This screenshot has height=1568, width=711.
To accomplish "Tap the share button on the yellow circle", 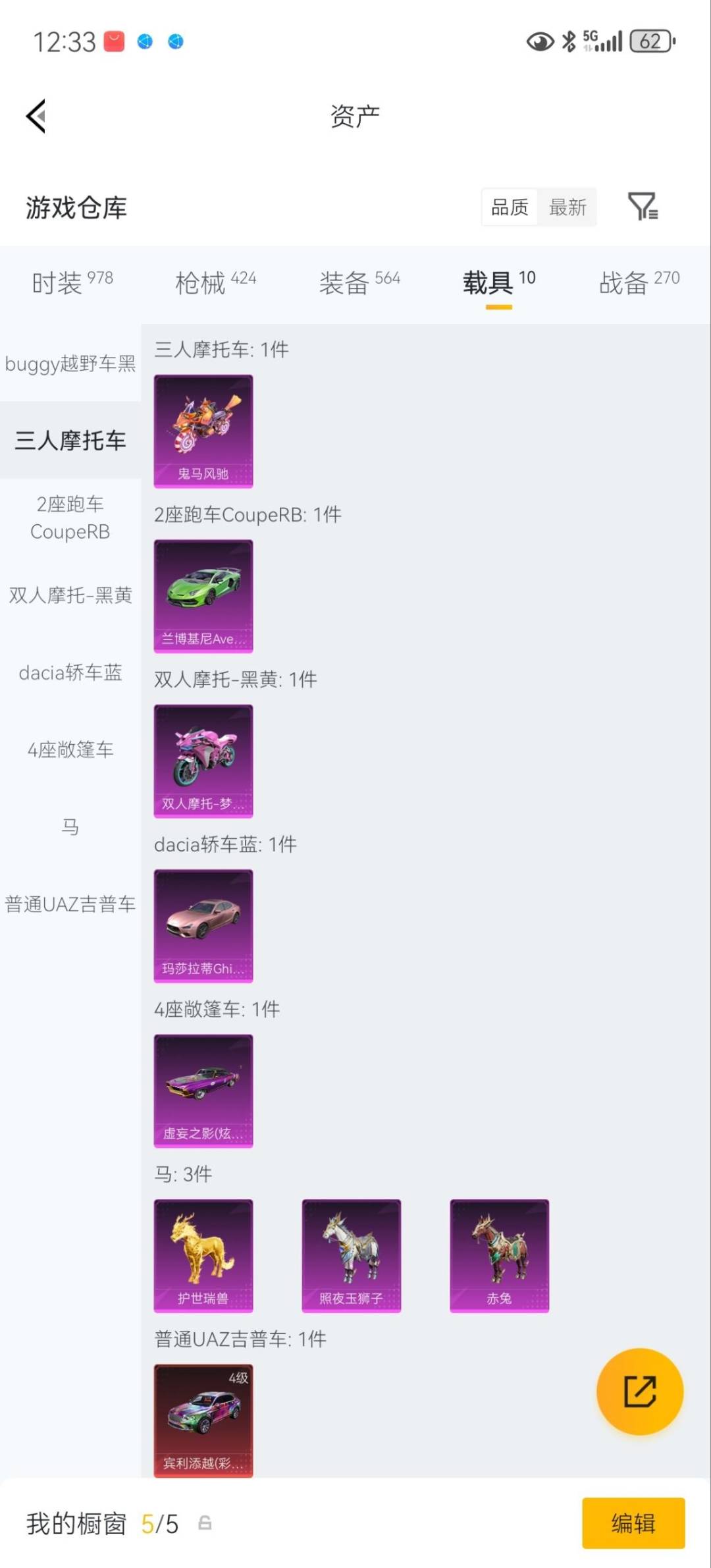I will tap(639, 1392).
